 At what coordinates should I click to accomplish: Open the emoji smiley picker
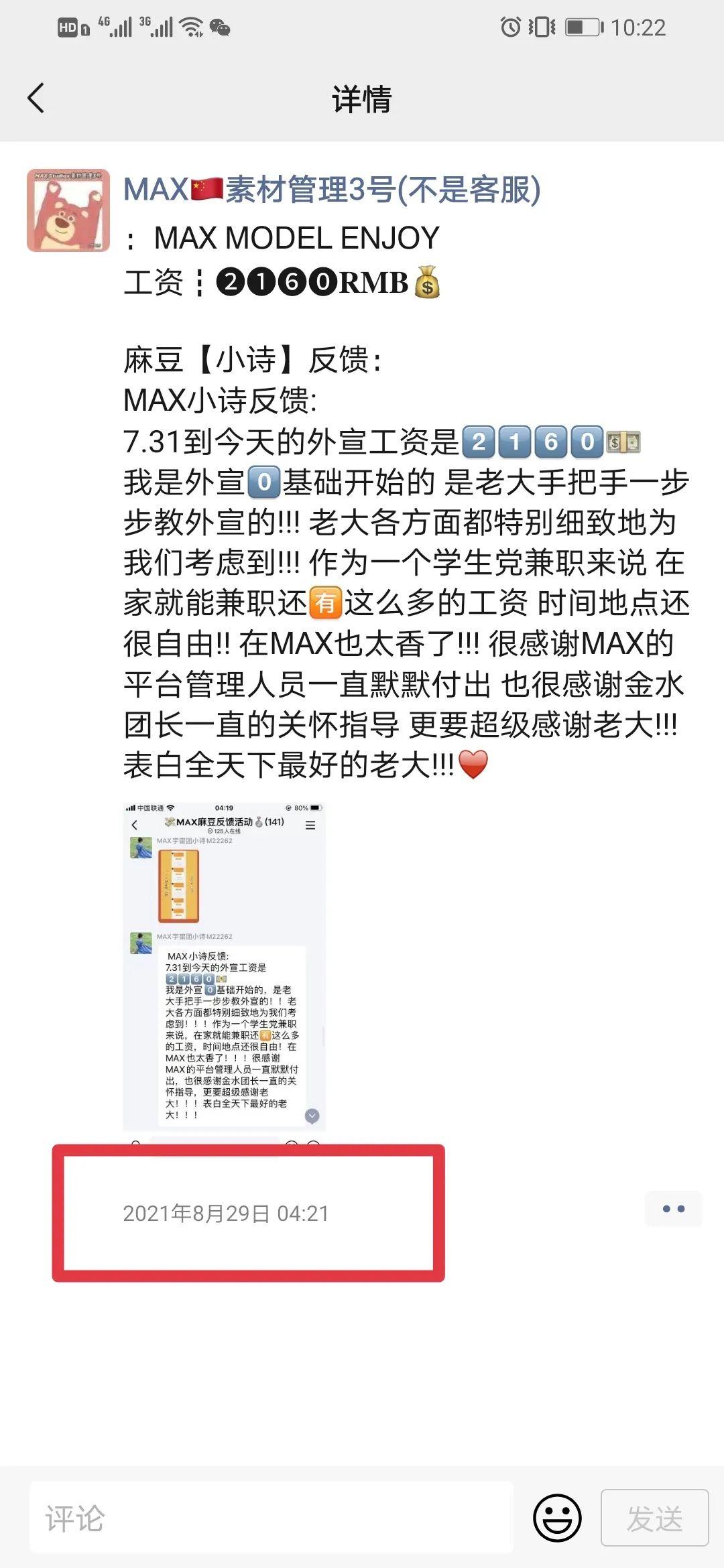[557, 1518]
